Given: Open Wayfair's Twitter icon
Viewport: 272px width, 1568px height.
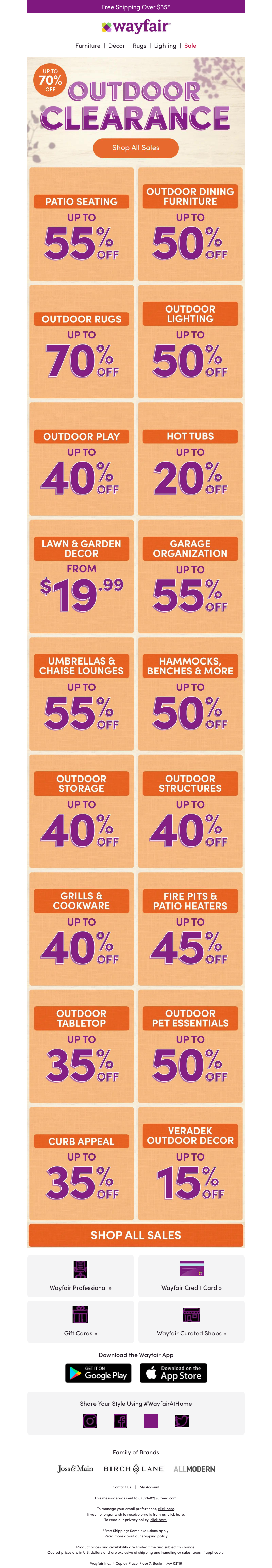Looking at the screenshot, I should click(x=181, y=1421).
